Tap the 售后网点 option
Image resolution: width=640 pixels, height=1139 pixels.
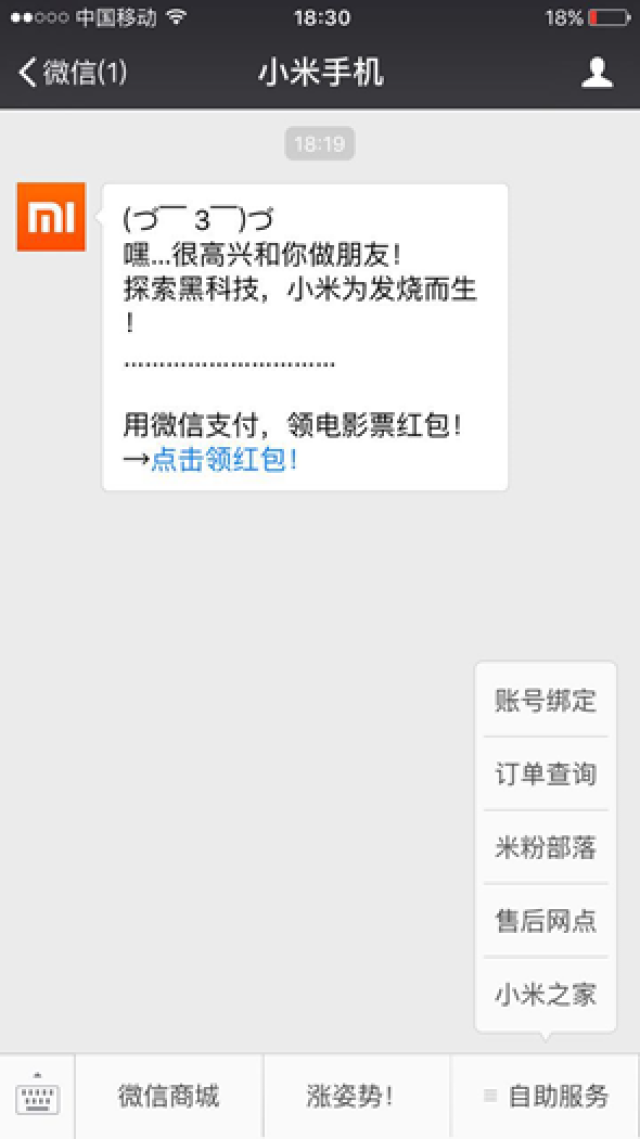click(546, 920)
